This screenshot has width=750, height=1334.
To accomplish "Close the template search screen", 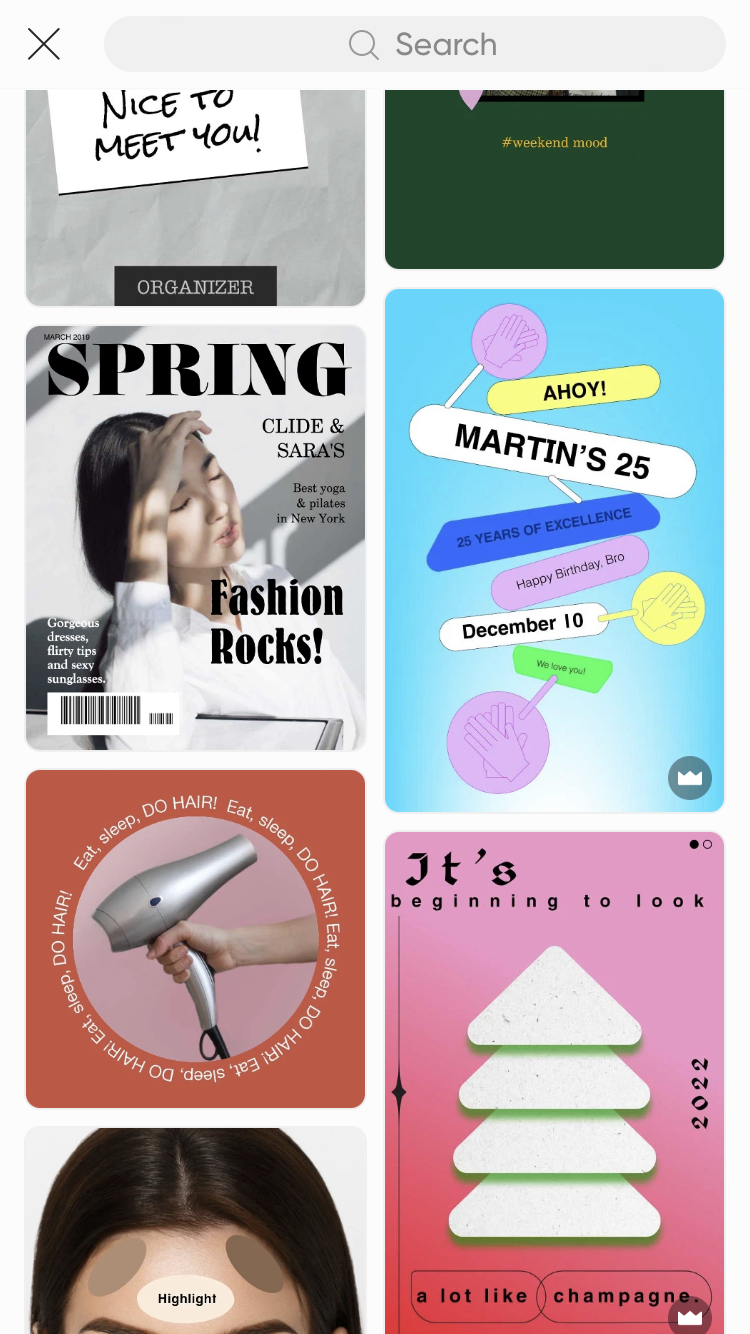I will (x=44, y=44).
